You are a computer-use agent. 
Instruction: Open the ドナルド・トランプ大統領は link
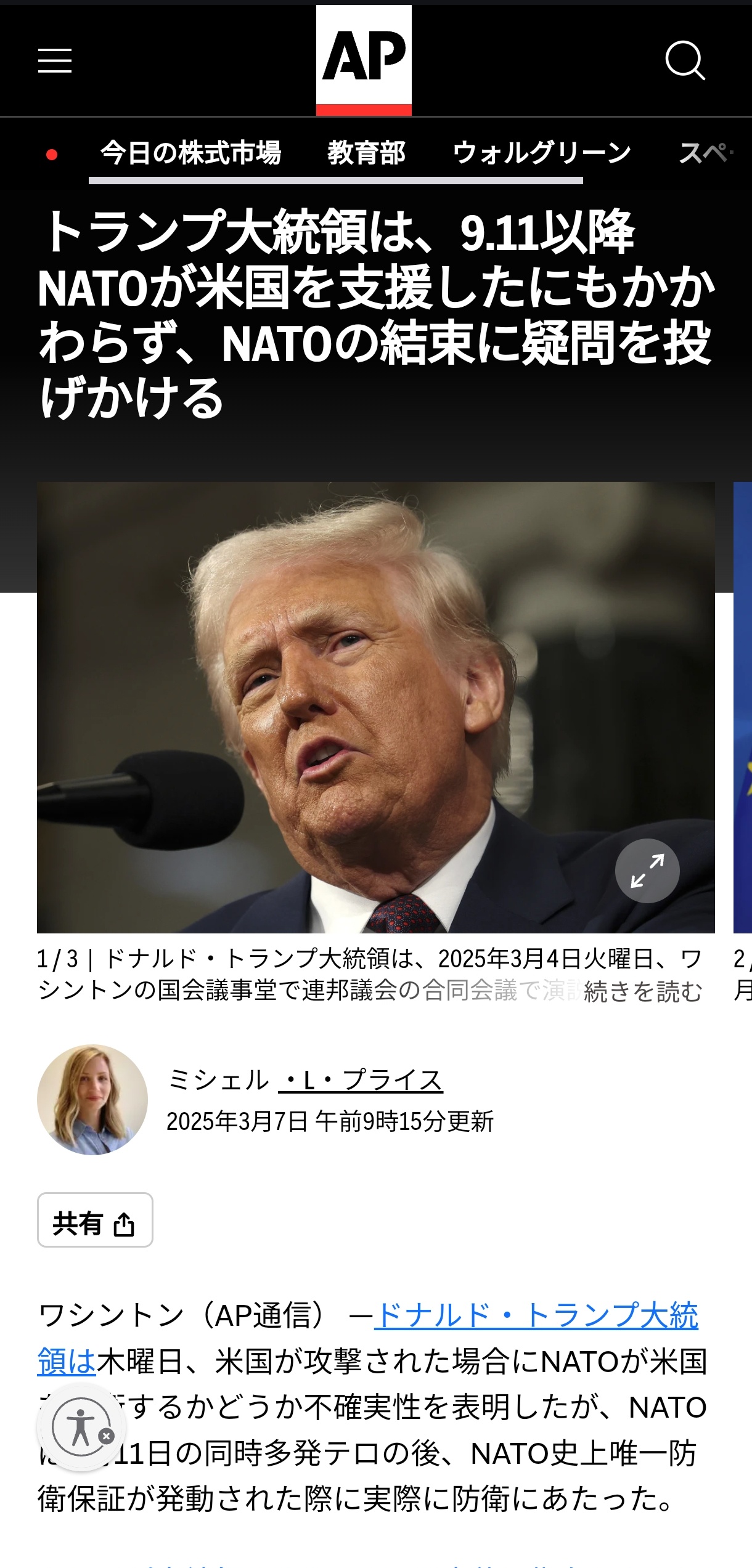[535, 1315]
